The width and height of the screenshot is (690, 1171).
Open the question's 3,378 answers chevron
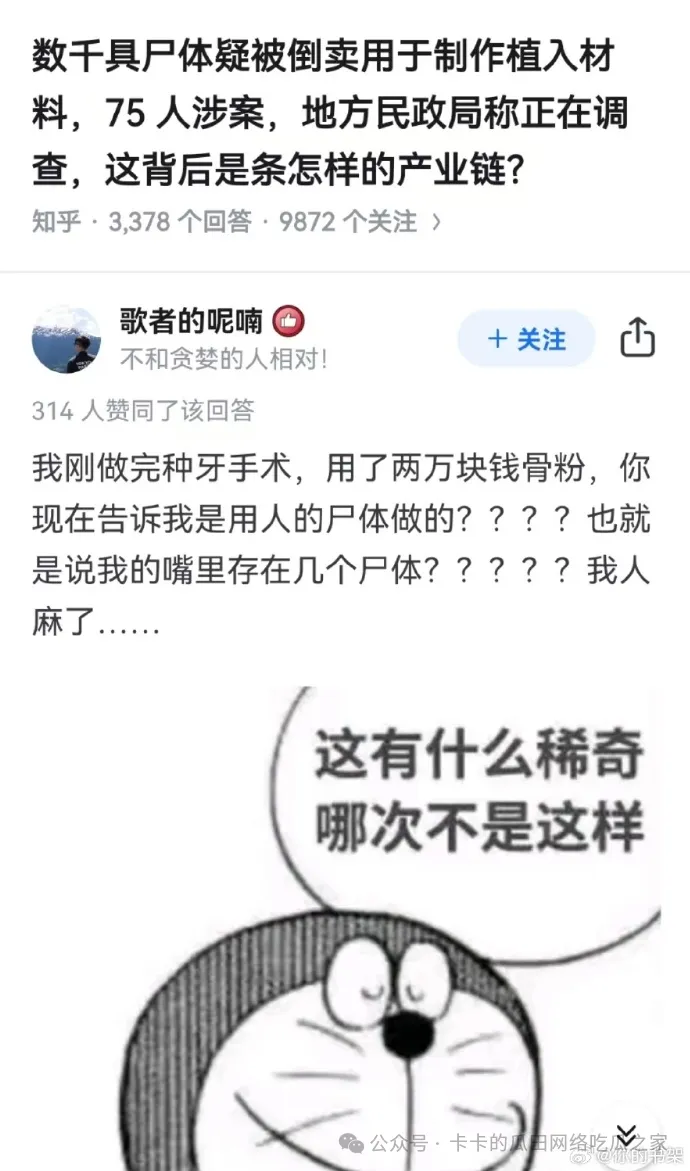tap(436, 221)
